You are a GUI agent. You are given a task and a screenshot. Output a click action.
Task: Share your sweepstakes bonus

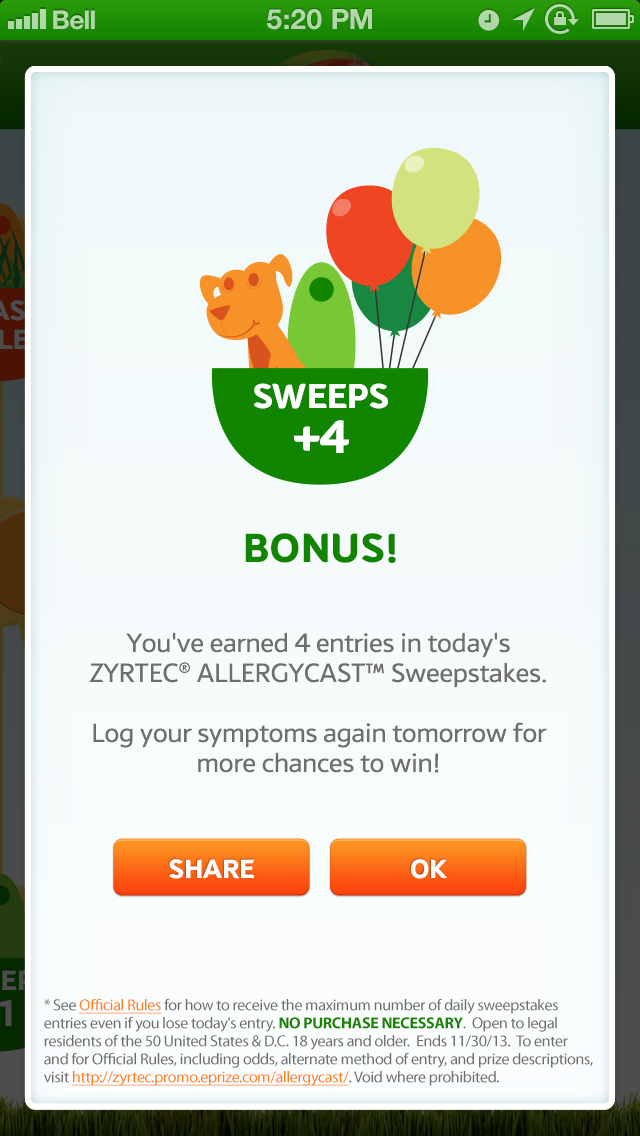(211, 868)
